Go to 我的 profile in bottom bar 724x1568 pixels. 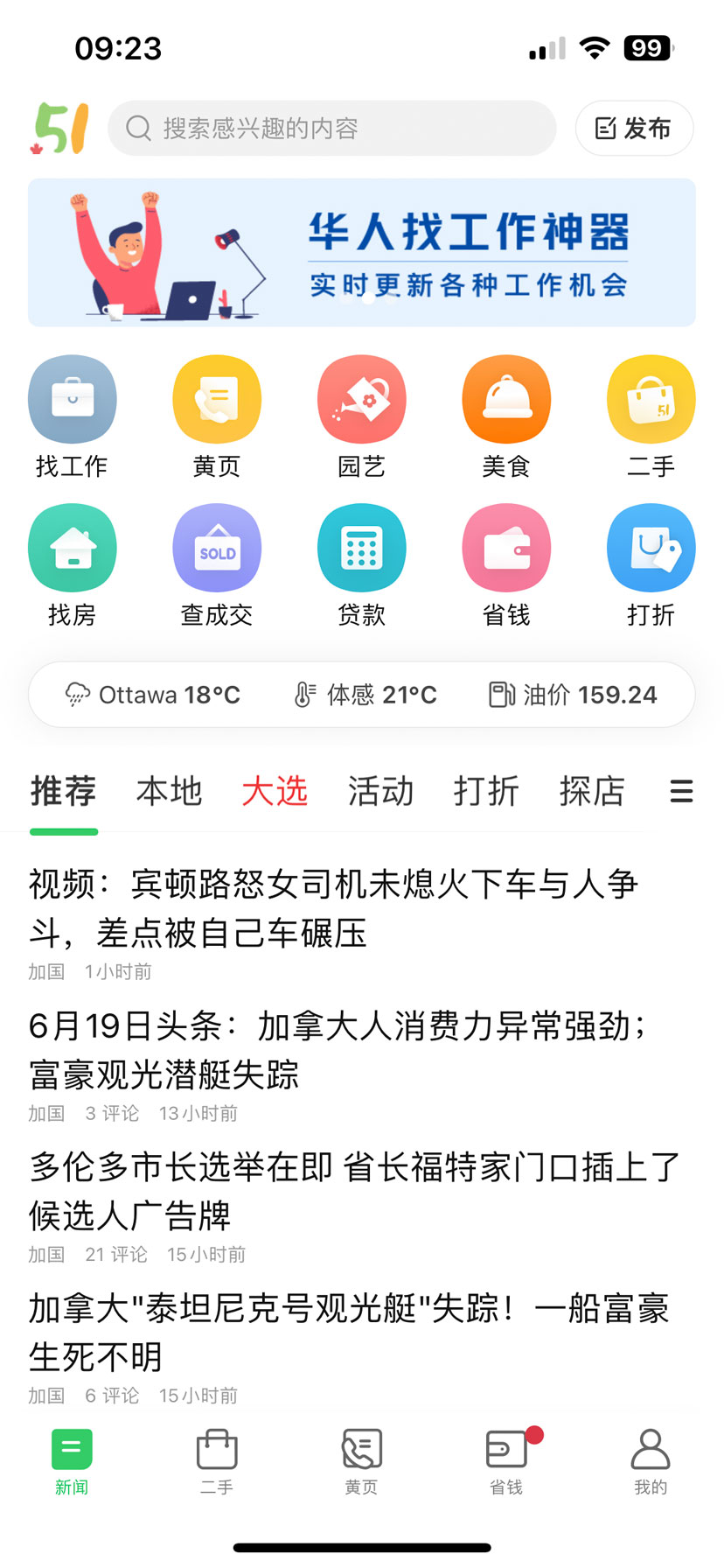[x=651, y=1462]
